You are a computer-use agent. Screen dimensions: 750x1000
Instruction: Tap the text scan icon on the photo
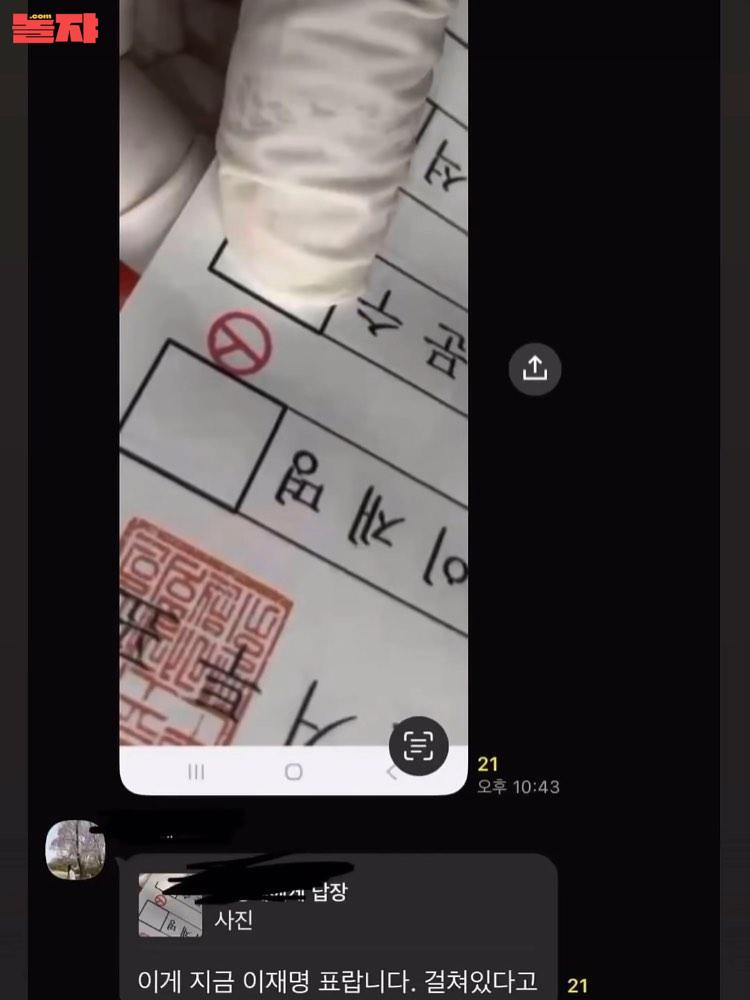(x=418, y=745)
